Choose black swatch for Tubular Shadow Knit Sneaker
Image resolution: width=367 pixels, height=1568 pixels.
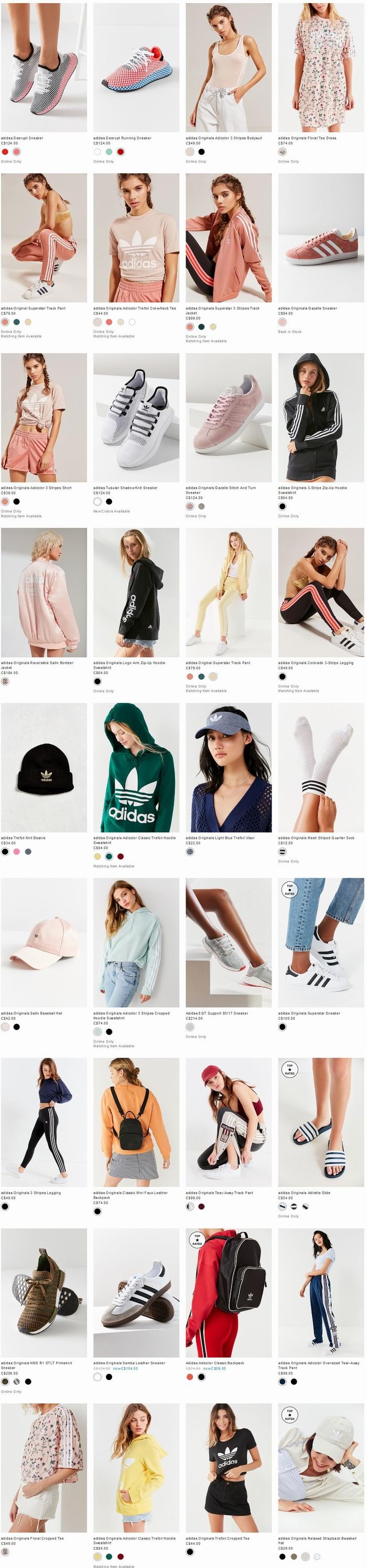109,501
